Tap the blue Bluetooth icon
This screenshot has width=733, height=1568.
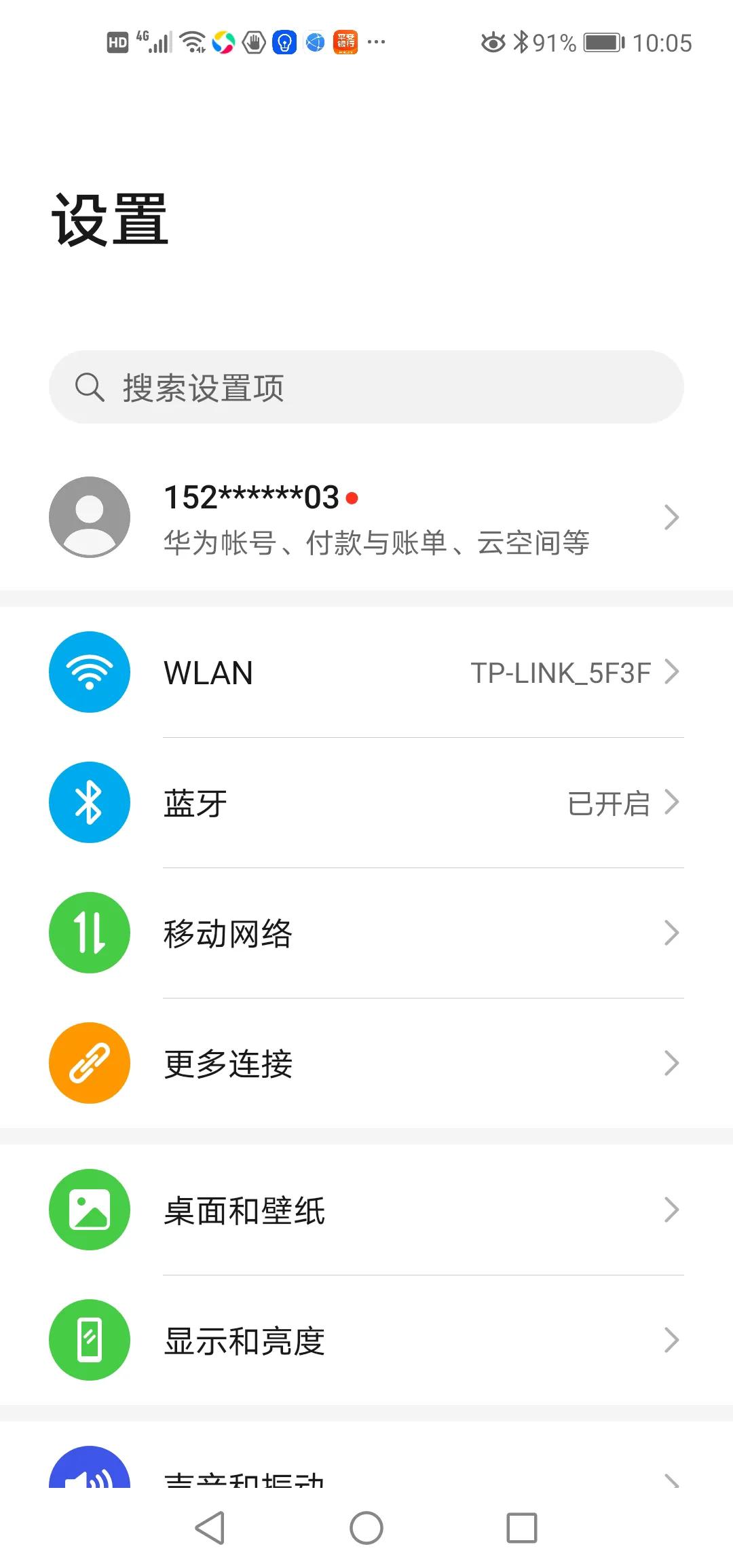[89, 802]
